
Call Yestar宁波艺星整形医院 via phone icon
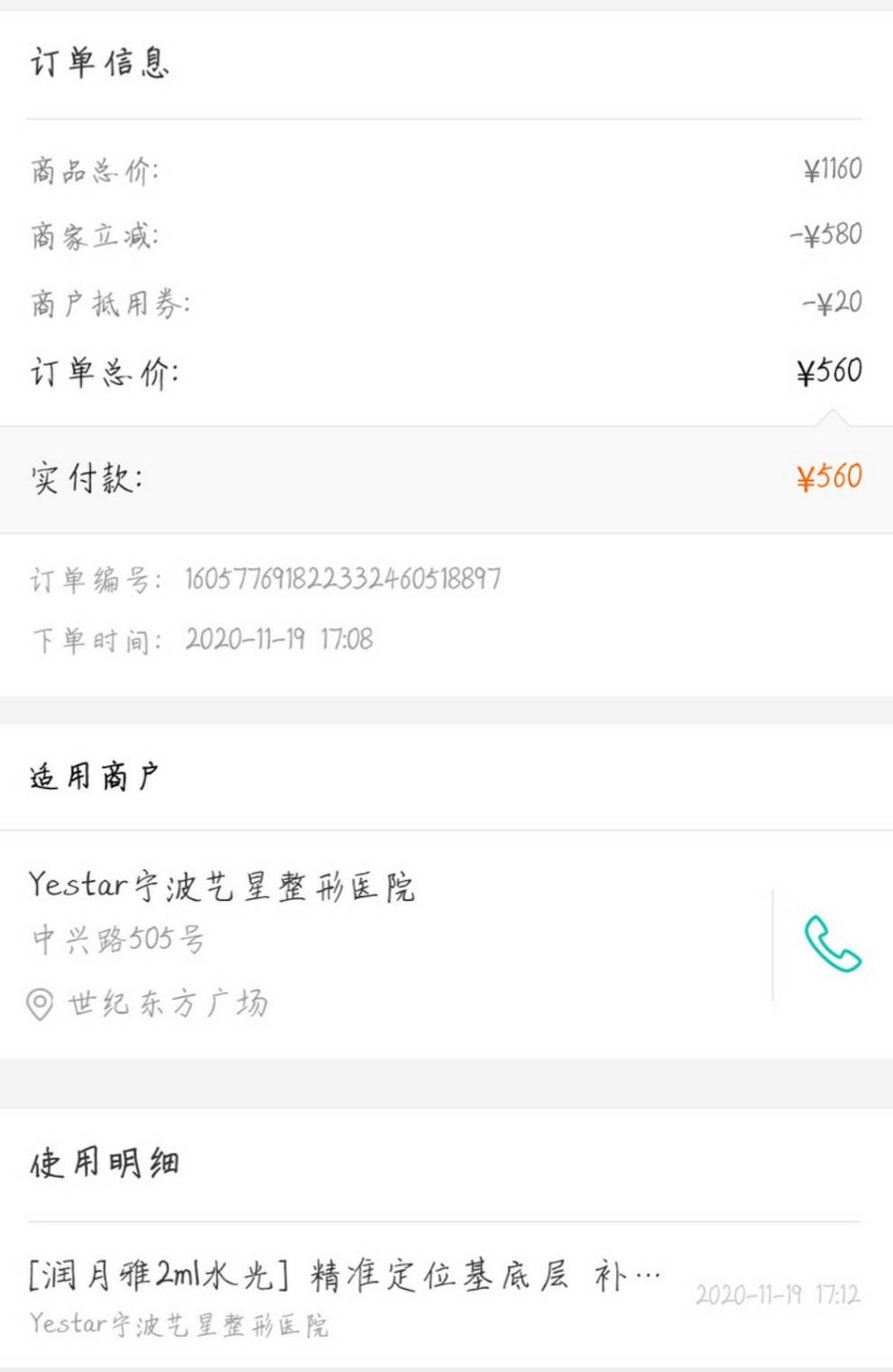pos(832,944)
